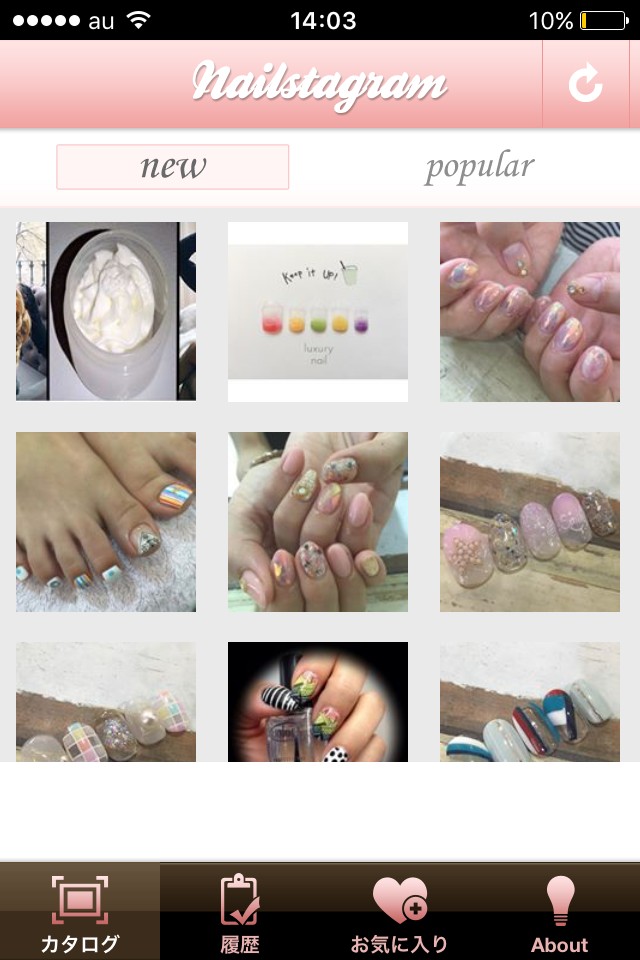Refresh the Nailstagram feed

coord(586,85)
